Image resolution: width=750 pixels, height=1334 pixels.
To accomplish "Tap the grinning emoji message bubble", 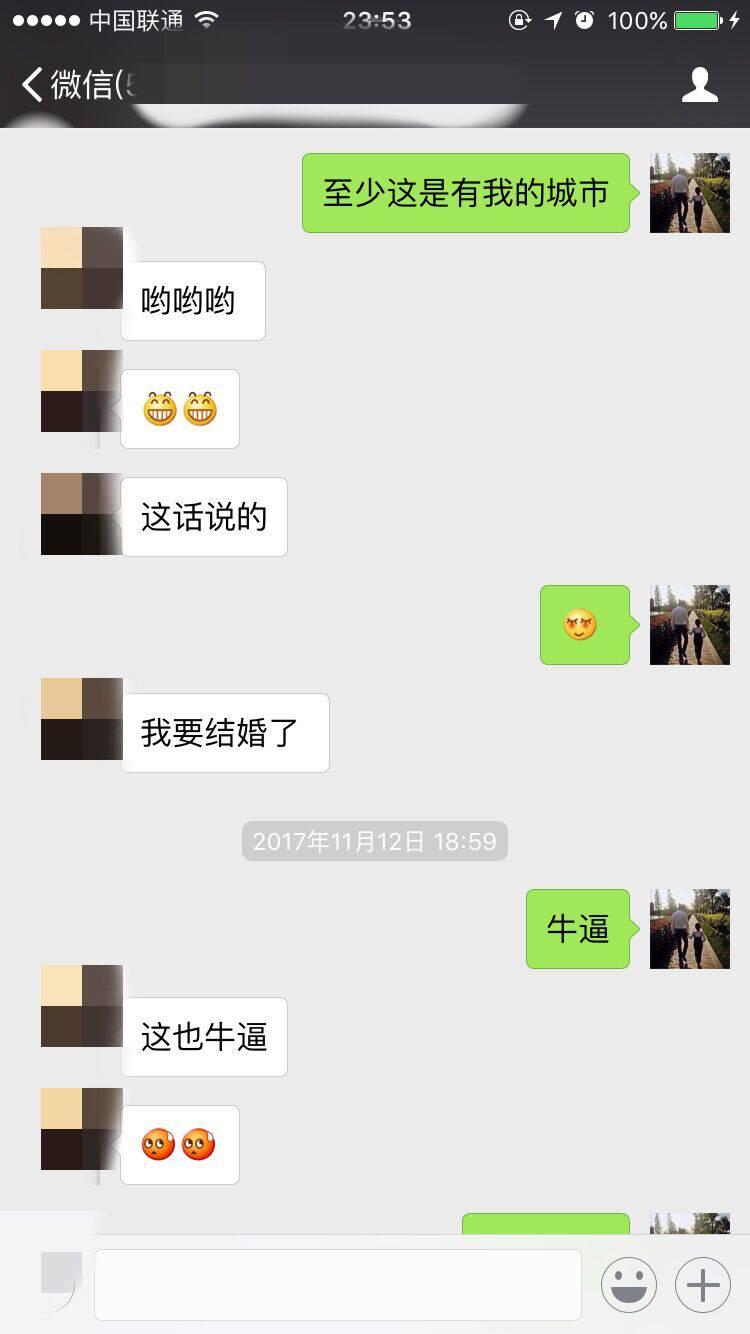I will click(x=180, y=408).
